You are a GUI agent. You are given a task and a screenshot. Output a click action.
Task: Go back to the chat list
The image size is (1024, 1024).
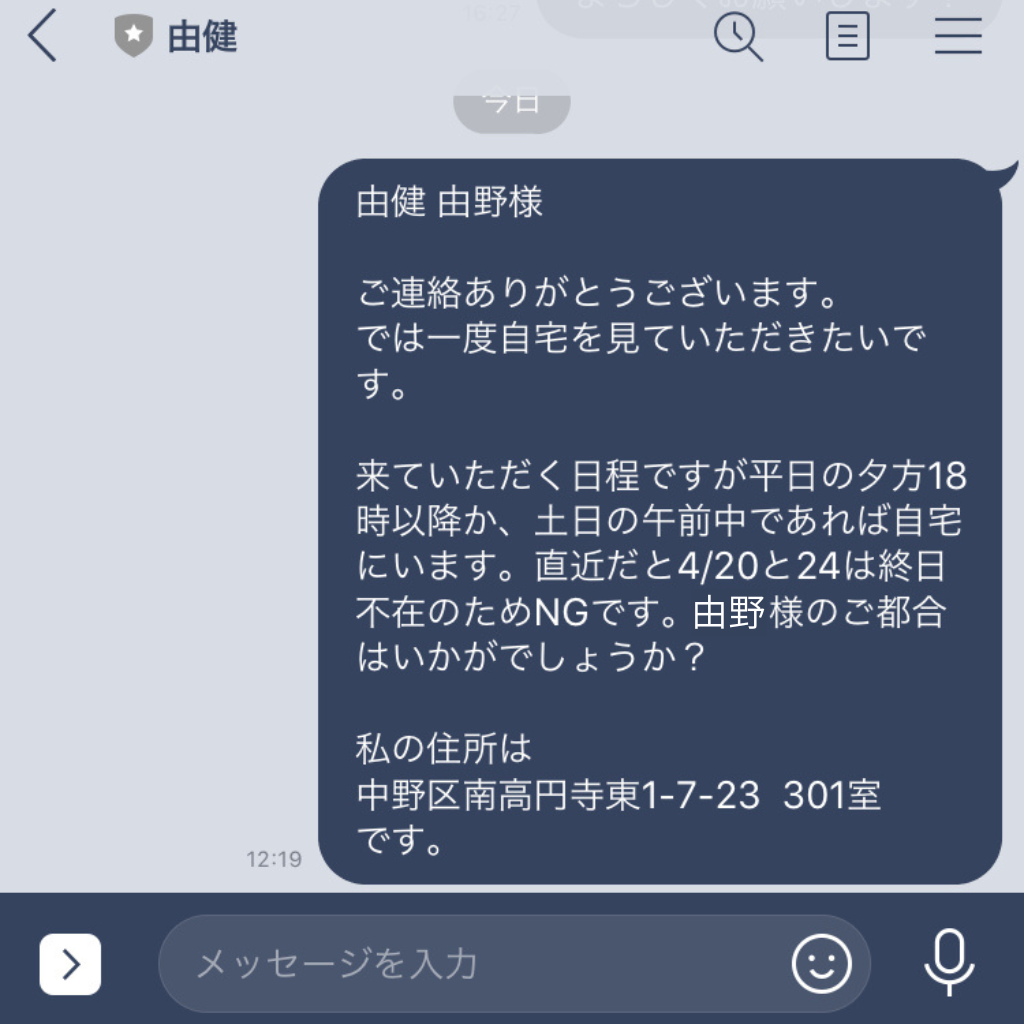pyautogui.click(x=42, y=38)
